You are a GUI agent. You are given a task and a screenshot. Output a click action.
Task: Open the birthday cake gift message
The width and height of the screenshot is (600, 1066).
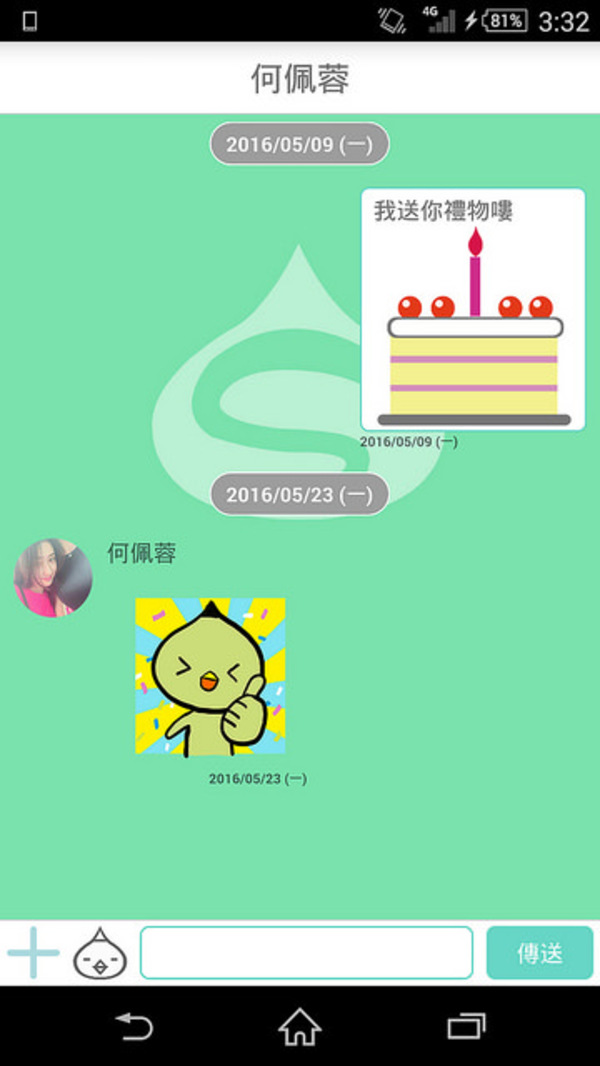click(x=473, y=309)
